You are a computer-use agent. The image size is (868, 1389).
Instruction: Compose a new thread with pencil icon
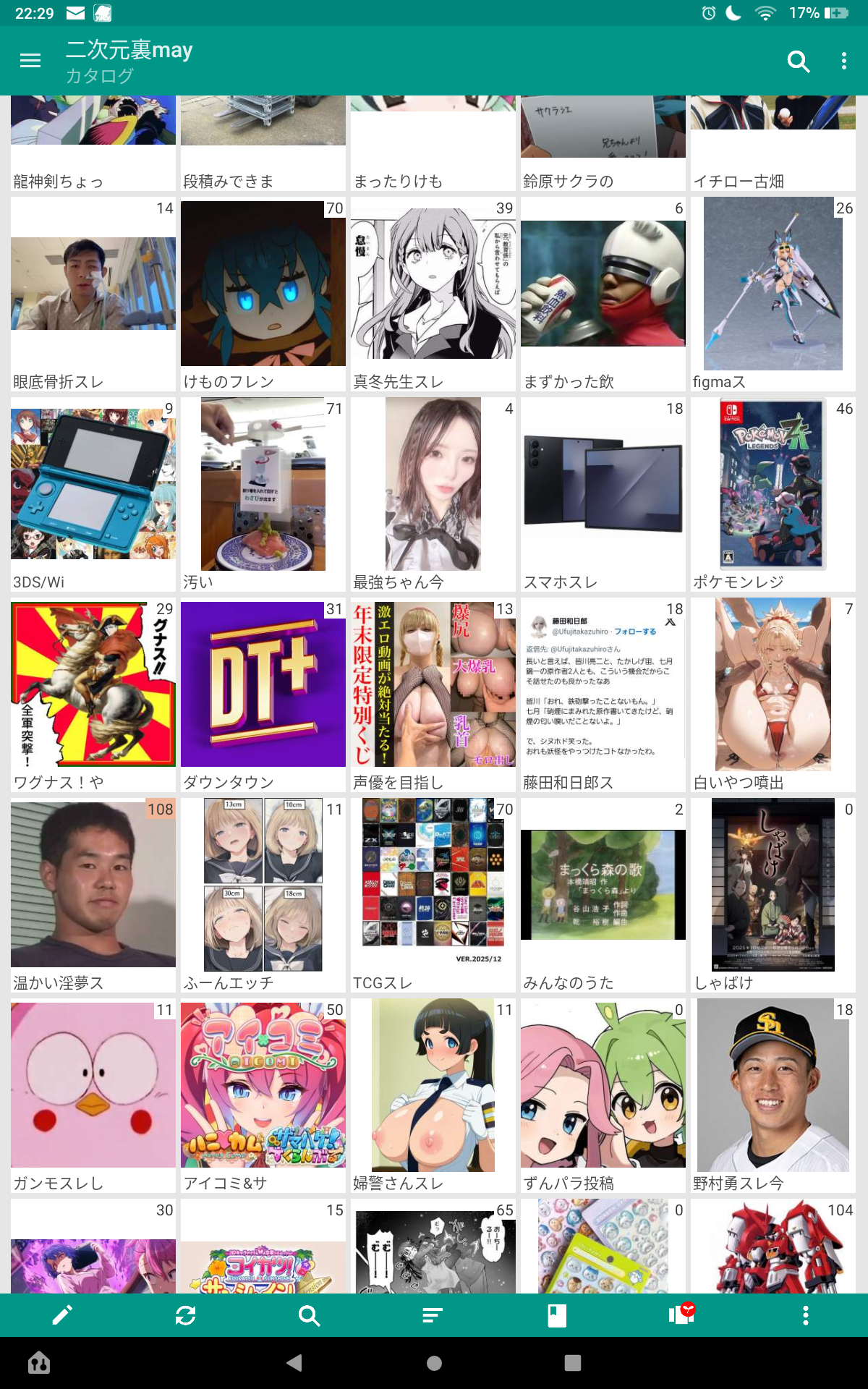tap(62, 1315)
